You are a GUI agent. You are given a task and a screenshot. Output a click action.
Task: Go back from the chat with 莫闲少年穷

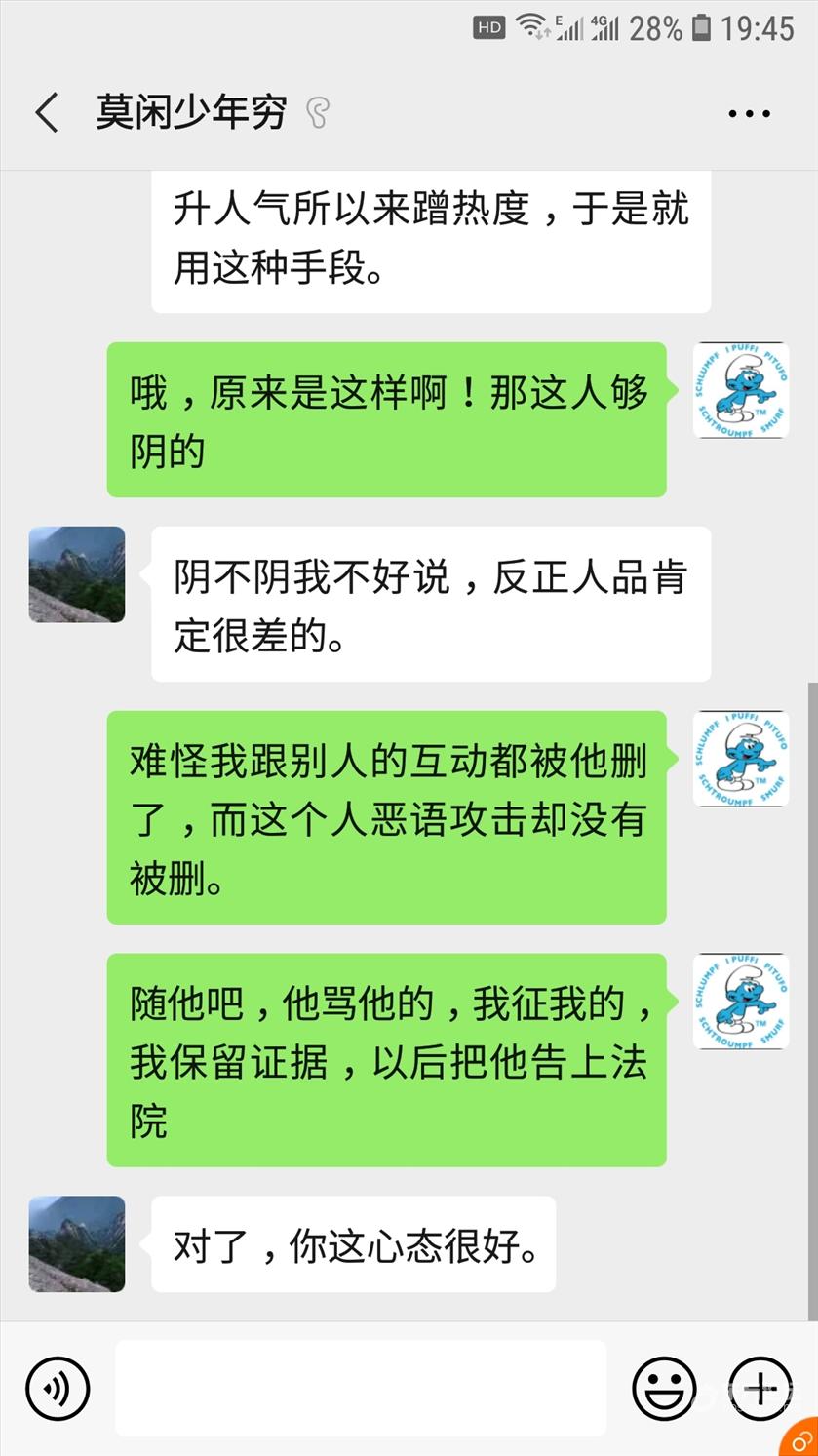pyautogui.click(x=47, y=113)
